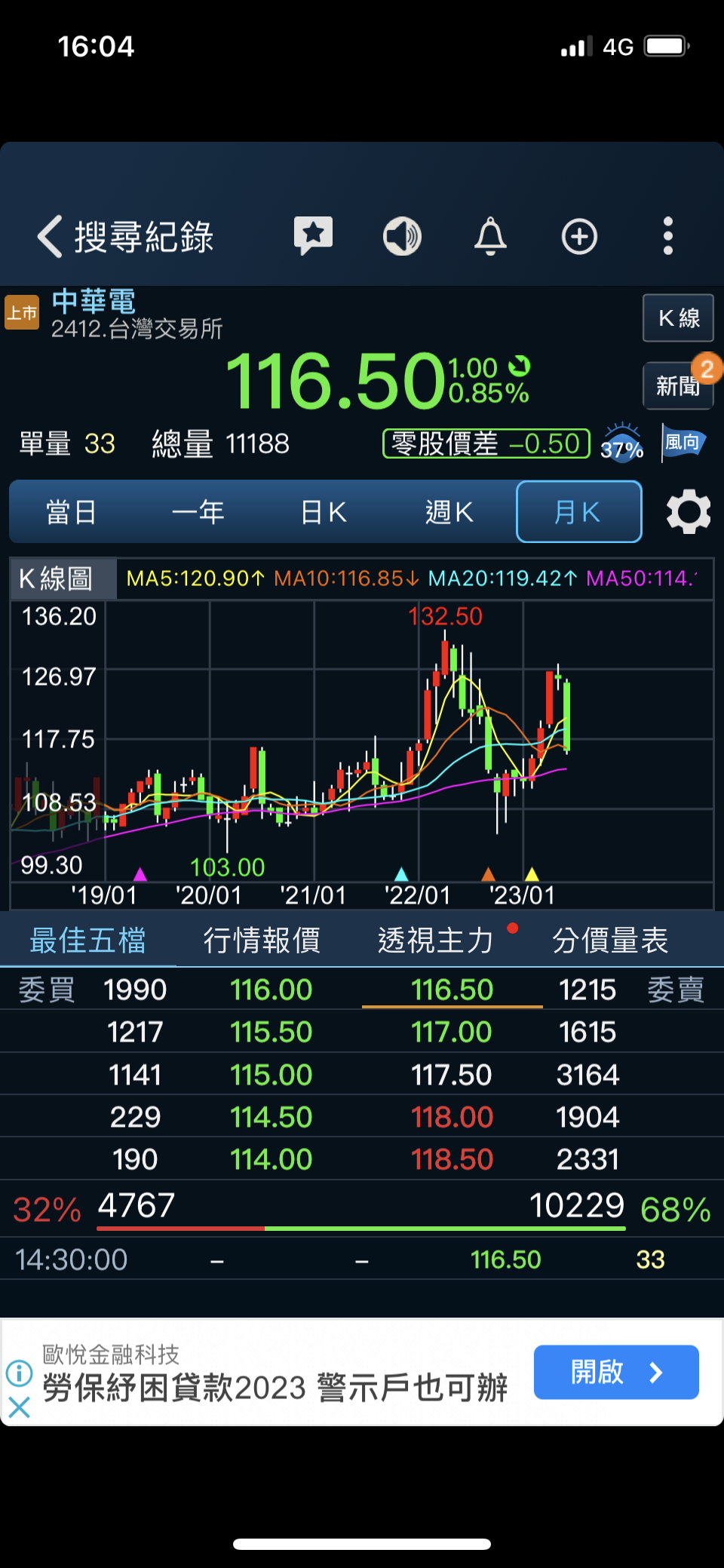The height and width of the screenshot is (1568, 724).
Task: Switch chart to 一年
Action: click(x=198, y=512)
